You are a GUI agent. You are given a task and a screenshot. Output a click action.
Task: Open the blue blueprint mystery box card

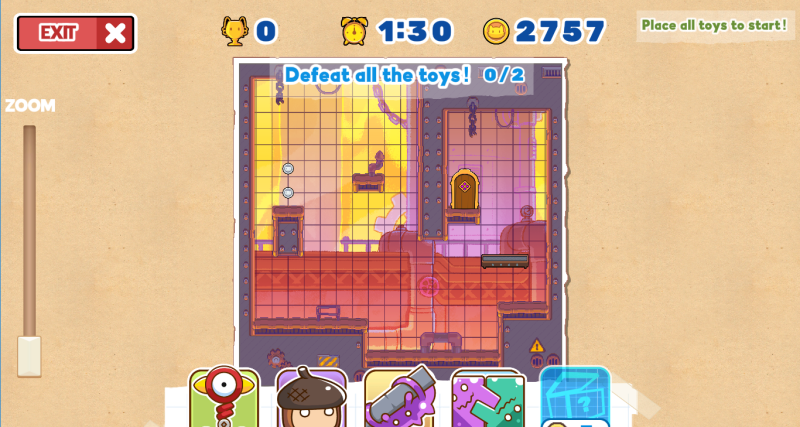[575, 397]
